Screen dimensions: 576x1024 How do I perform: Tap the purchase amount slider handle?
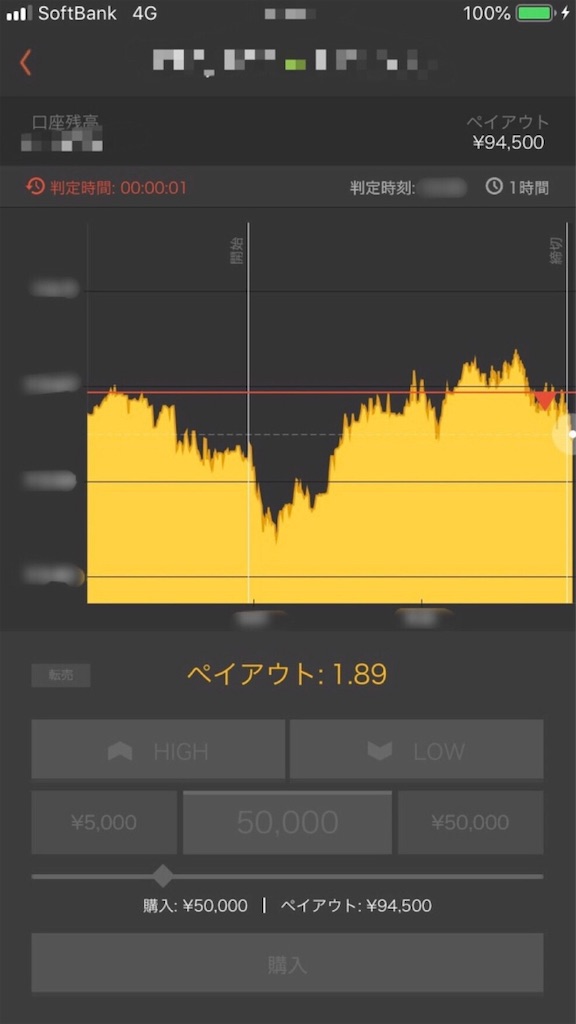(163, 876)
